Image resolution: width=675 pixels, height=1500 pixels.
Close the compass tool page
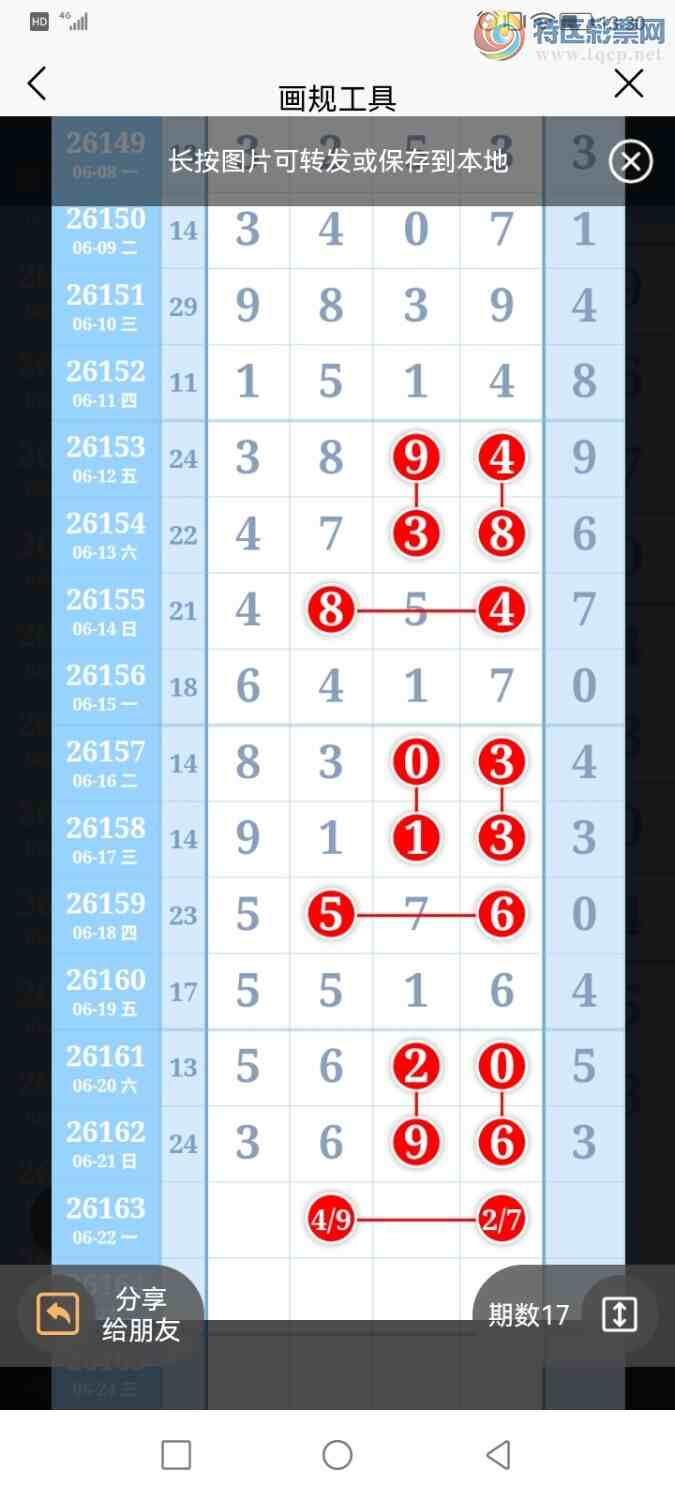tap(629, 84)
